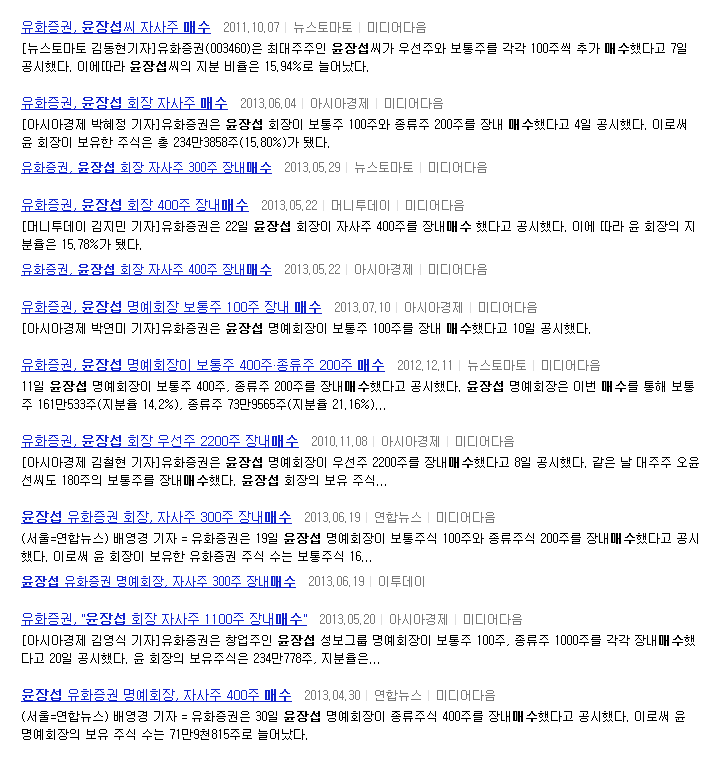Open article '명예회장이 보통주 400주·종류주 200주 매수'
722x757 pixels.
[202, 365]
